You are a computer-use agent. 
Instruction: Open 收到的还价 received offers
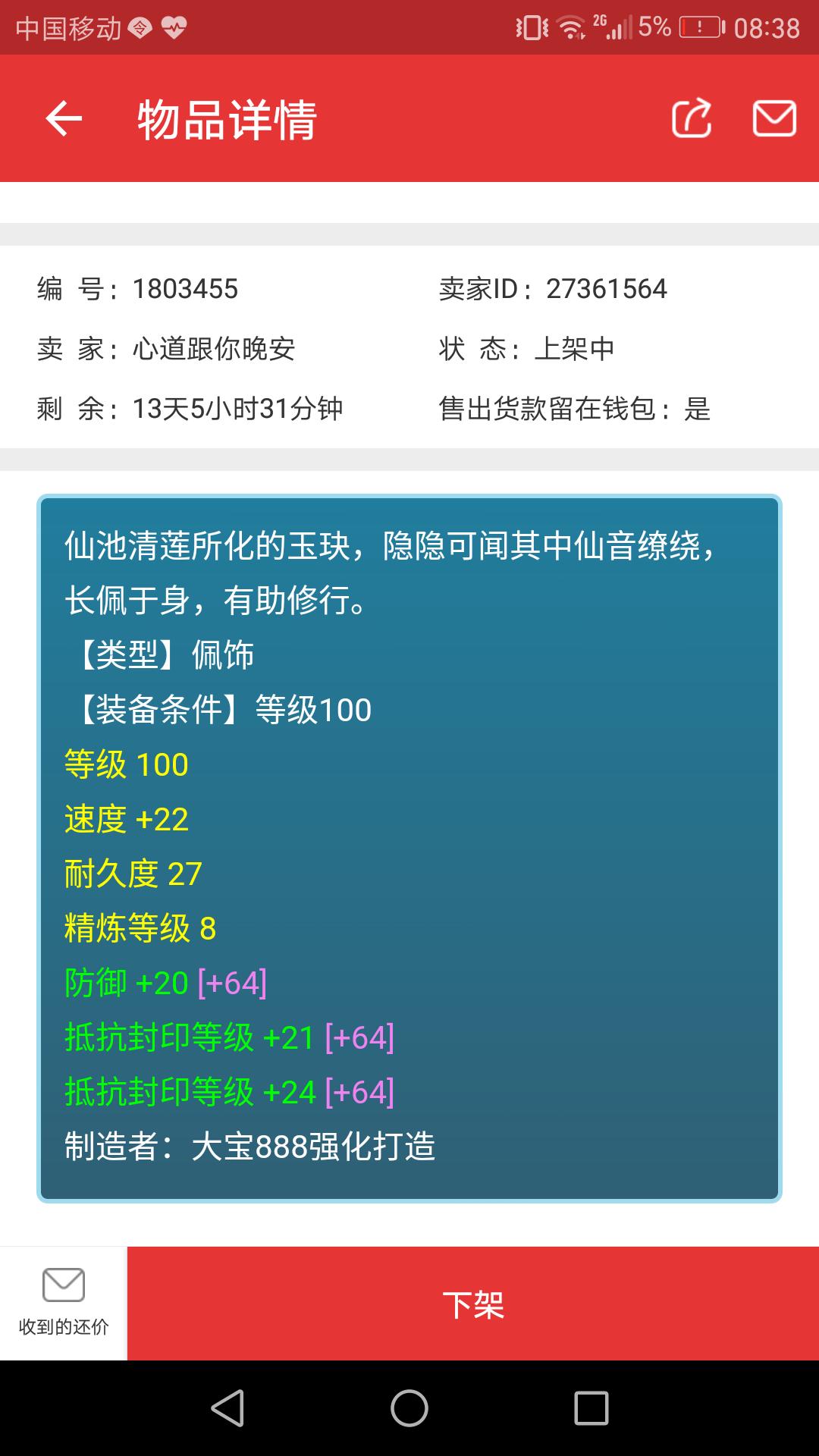pos(64,1303)
